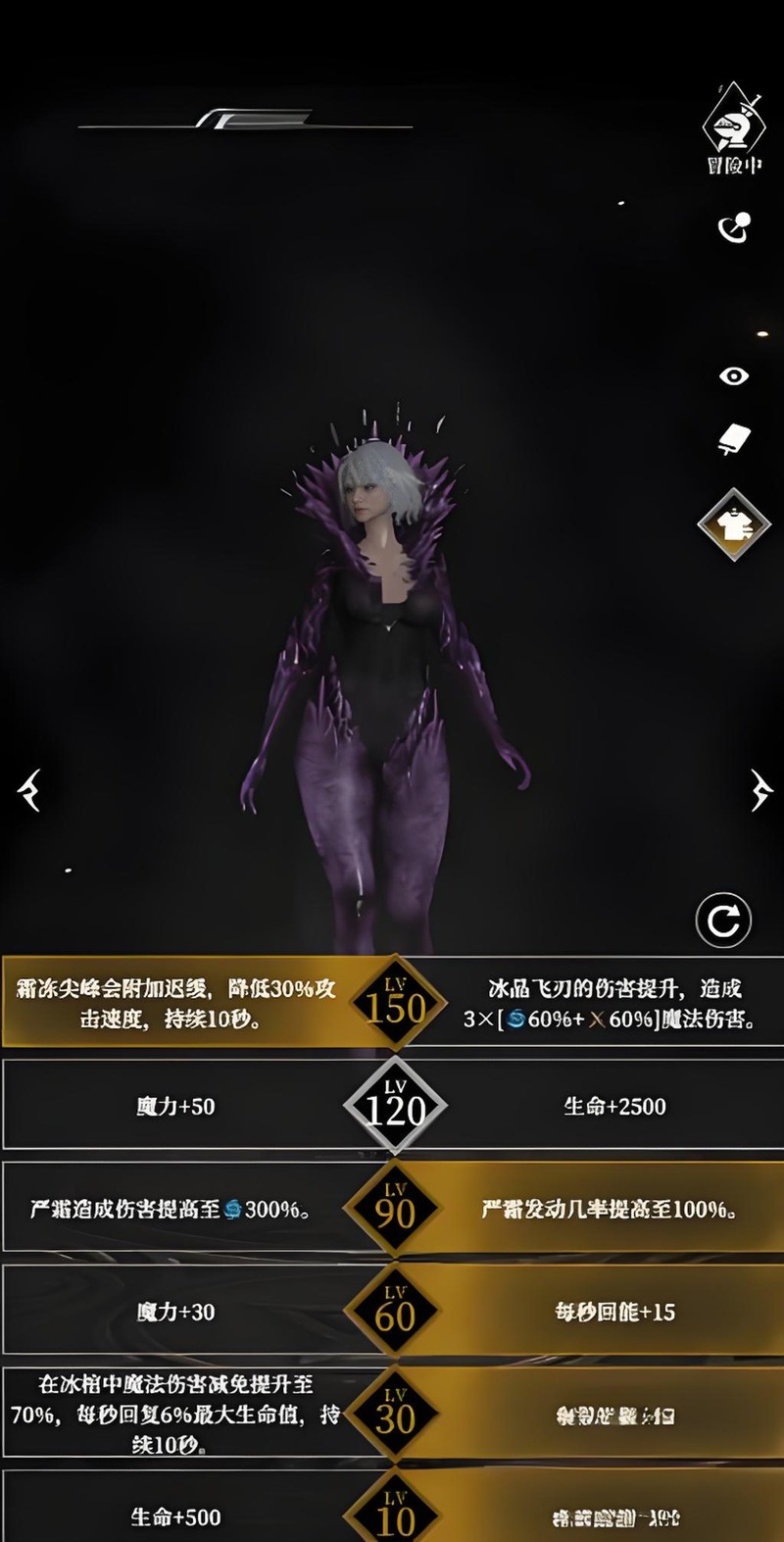Choose the LV60 每秒回能+15 talent
Image resolution: width=784 pixels, height=1542 pixels.
(614, 1312)
